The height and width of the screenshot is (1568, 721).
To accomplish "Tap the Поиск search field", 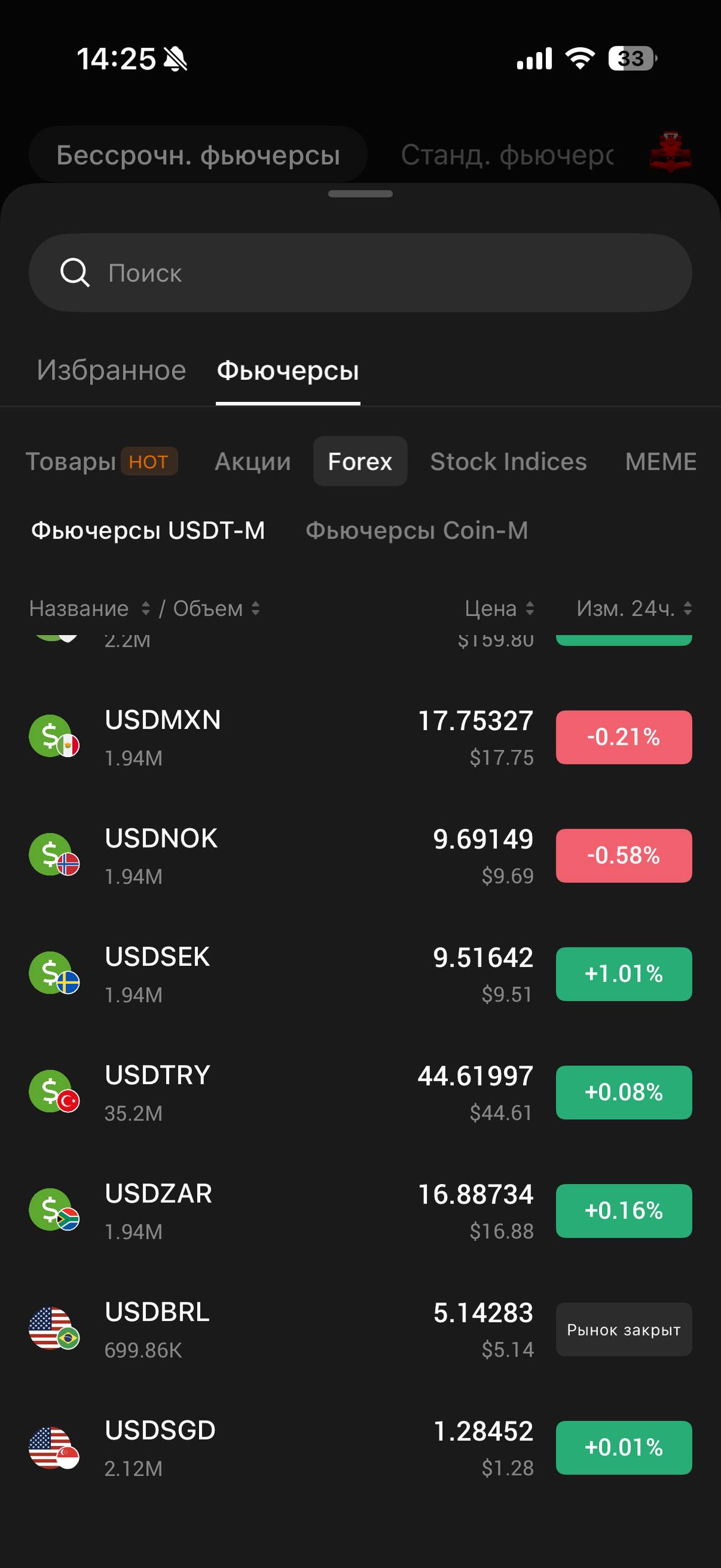I will (360, 273).
